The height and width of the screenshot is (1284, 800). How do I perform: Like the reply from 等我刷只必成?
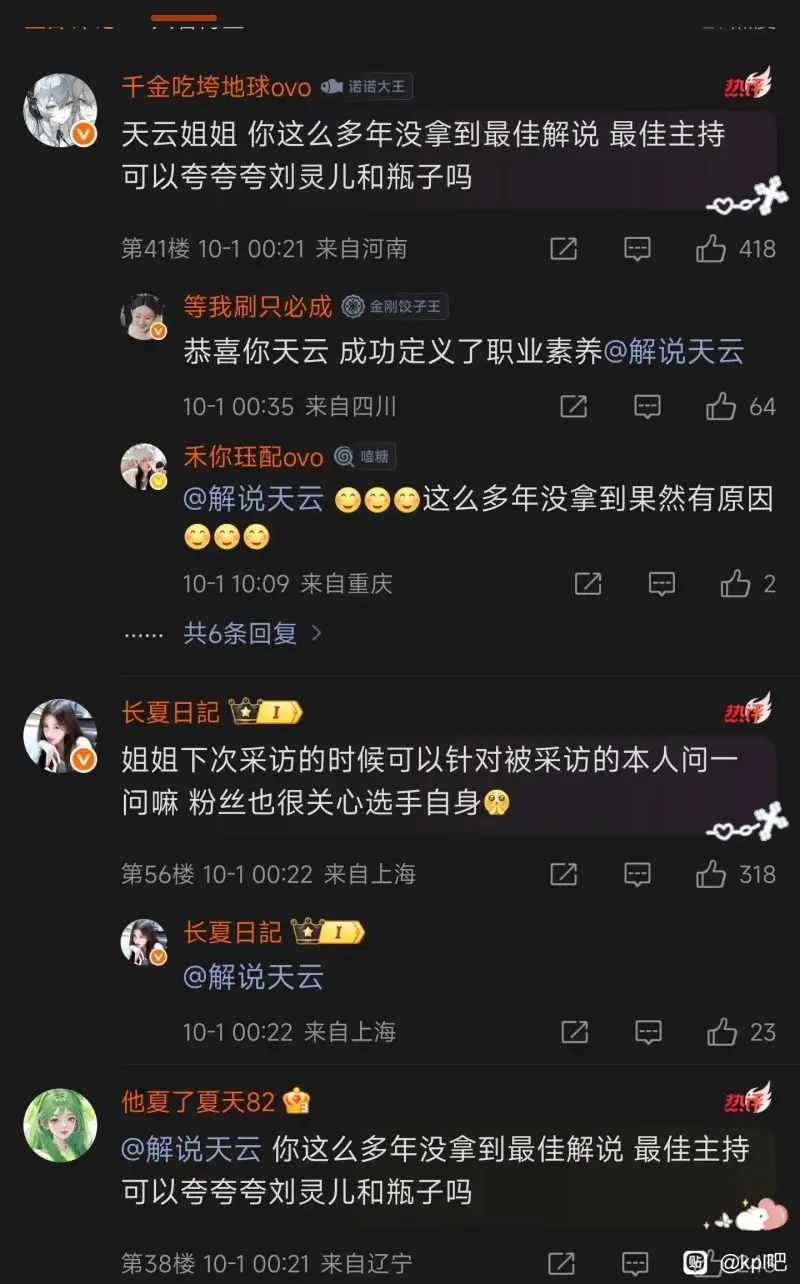(721, 405)
